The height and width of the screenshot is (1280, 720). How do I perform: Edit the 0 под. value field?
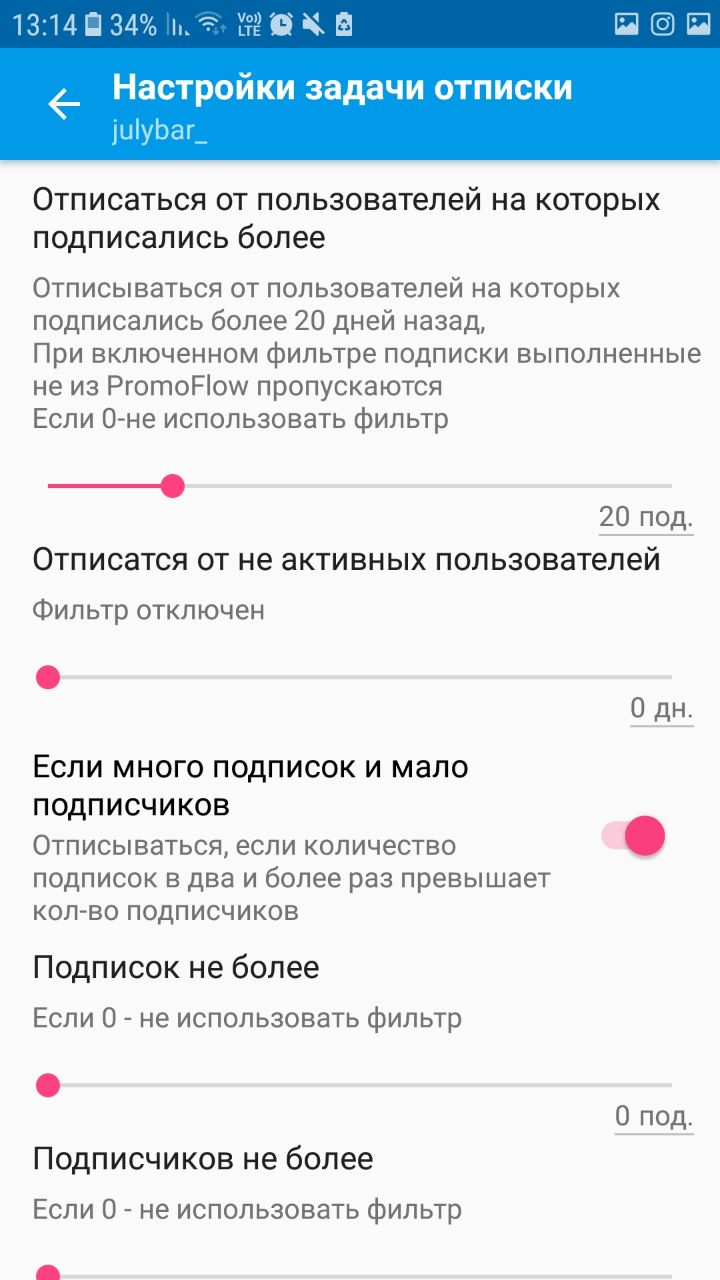(x=654, y=1116)
